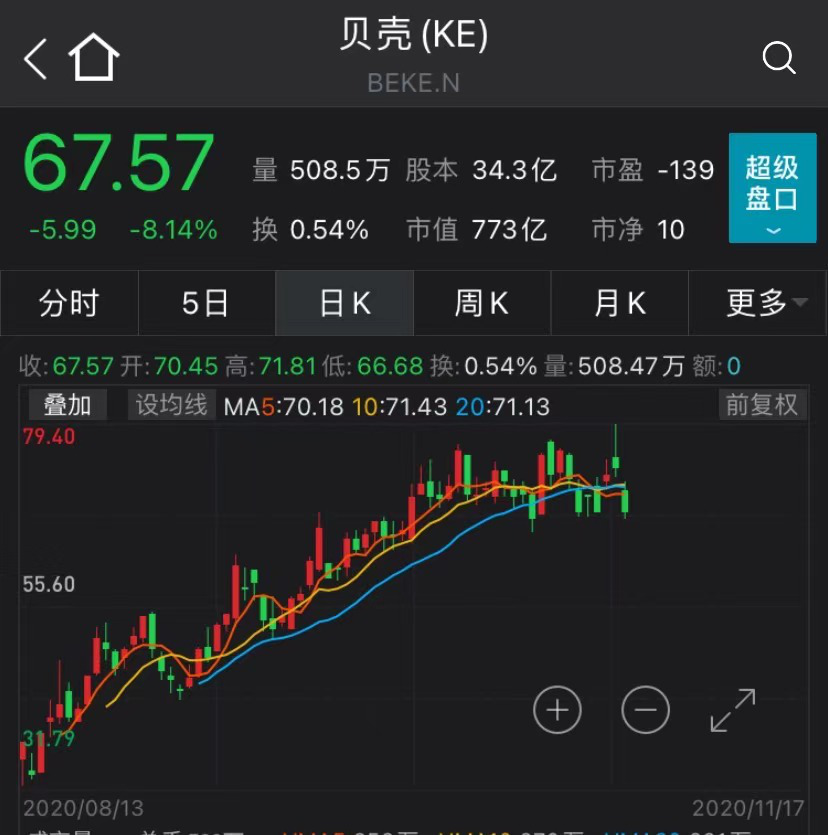
Task: Switch to the 5日 chart tab
Action: click(x=206, y=303)
